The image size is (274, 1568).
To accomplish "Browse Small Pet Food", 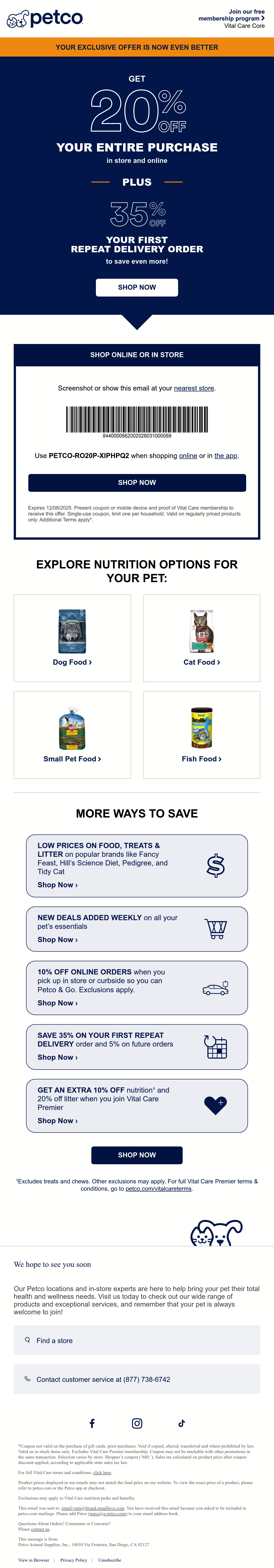I will point(72,735).
